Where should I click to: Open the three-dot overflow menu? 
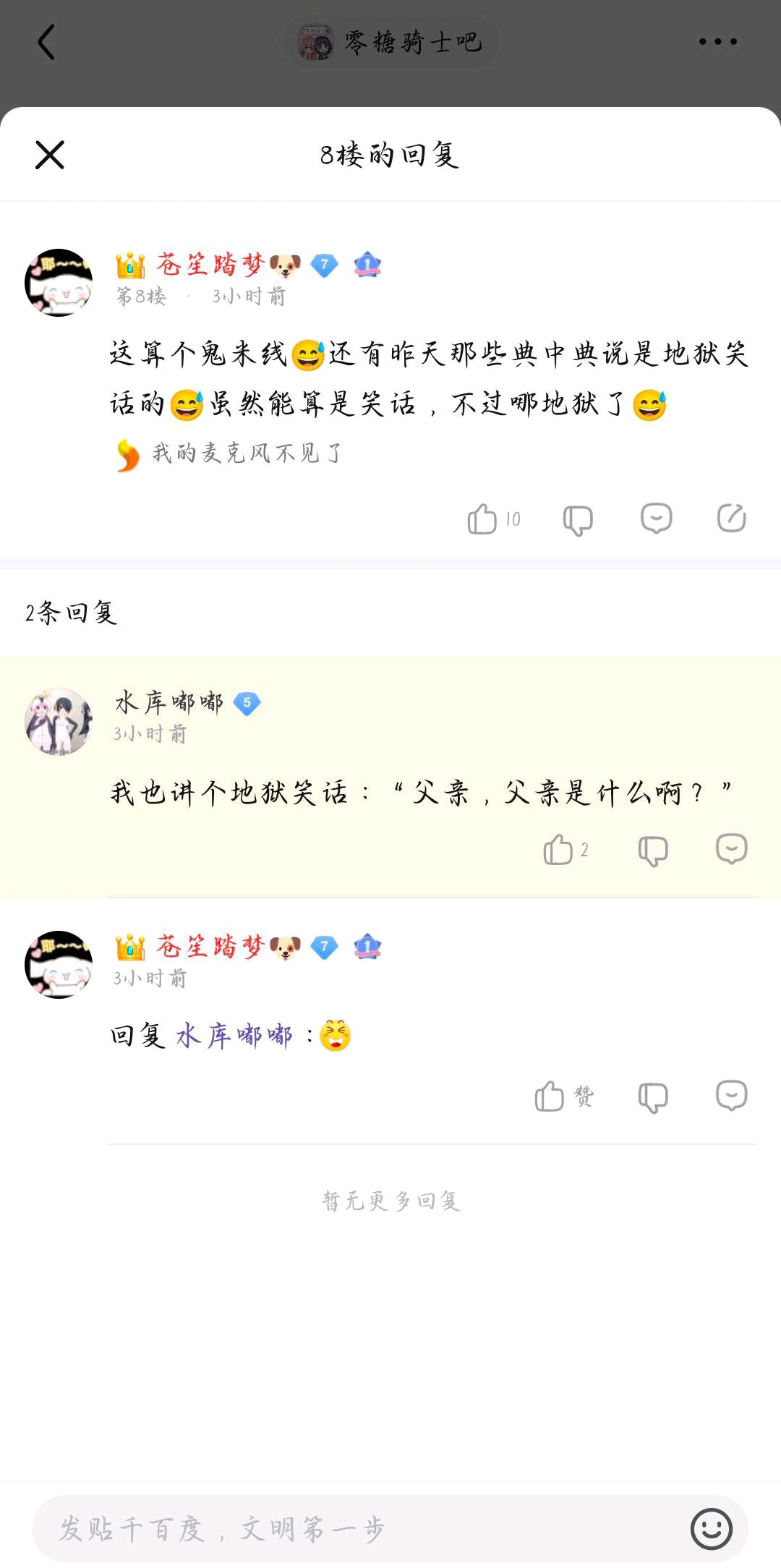click(717, 42)
